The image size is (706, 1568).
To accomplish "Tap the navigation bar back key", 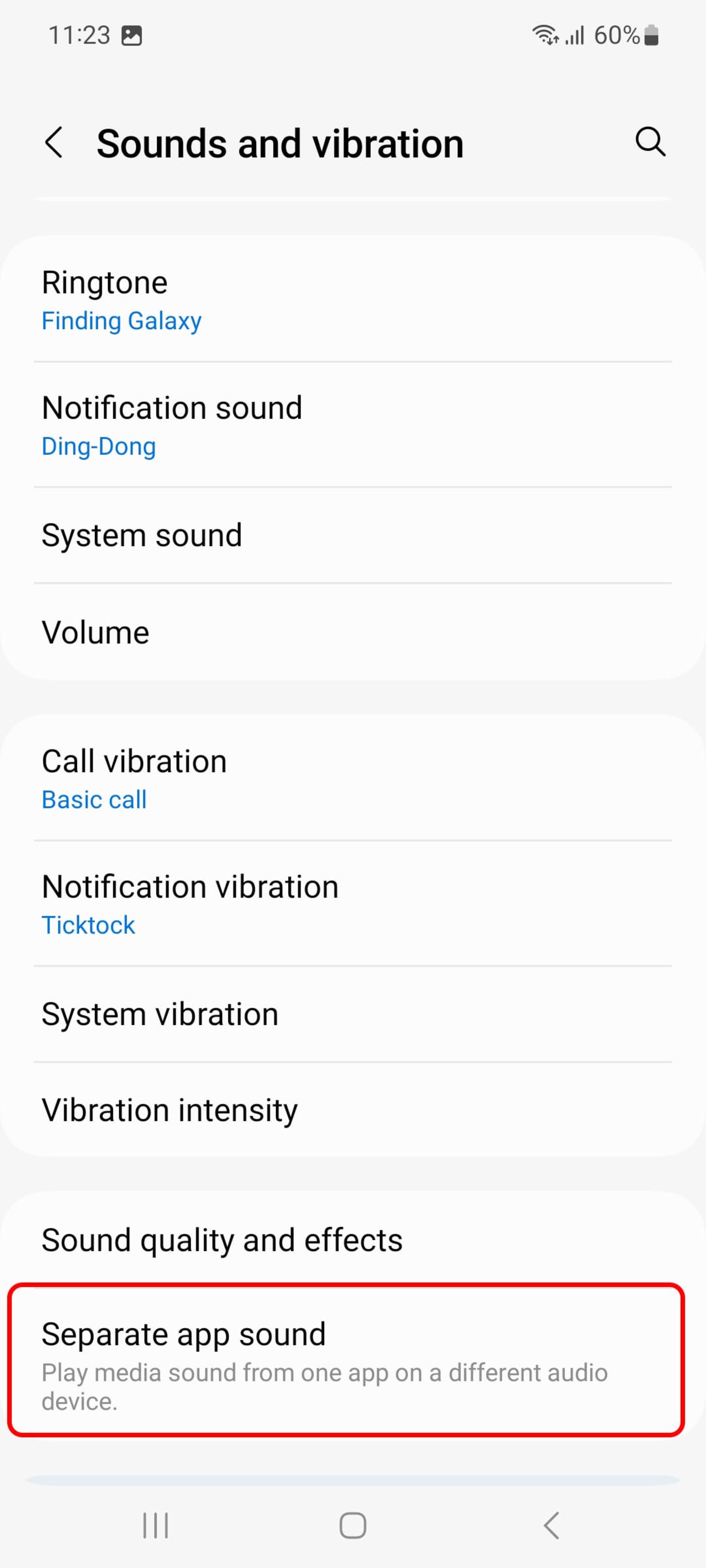I will [x=550, y=1525].
